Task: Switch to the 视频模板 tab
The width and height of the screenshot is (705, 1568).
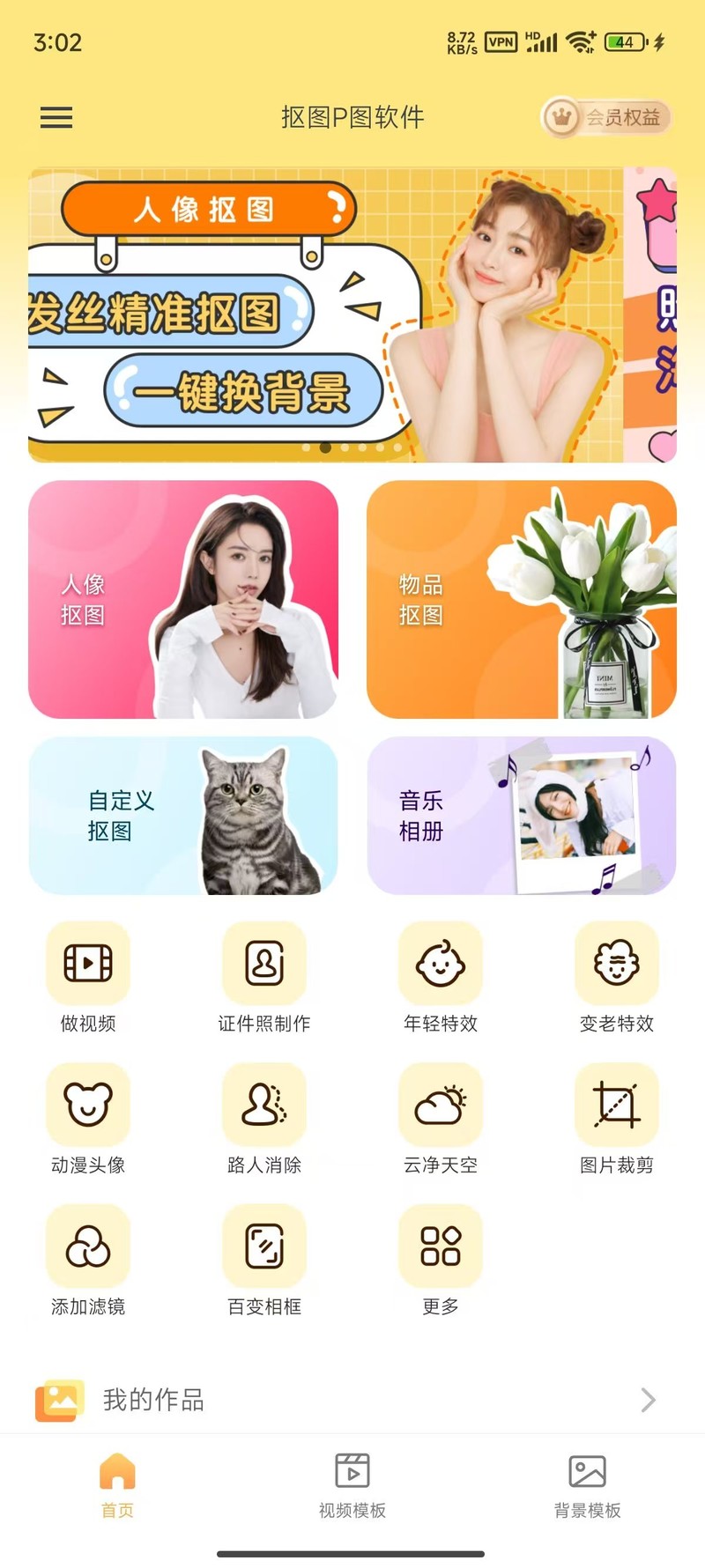Action: coord(352,1489)
